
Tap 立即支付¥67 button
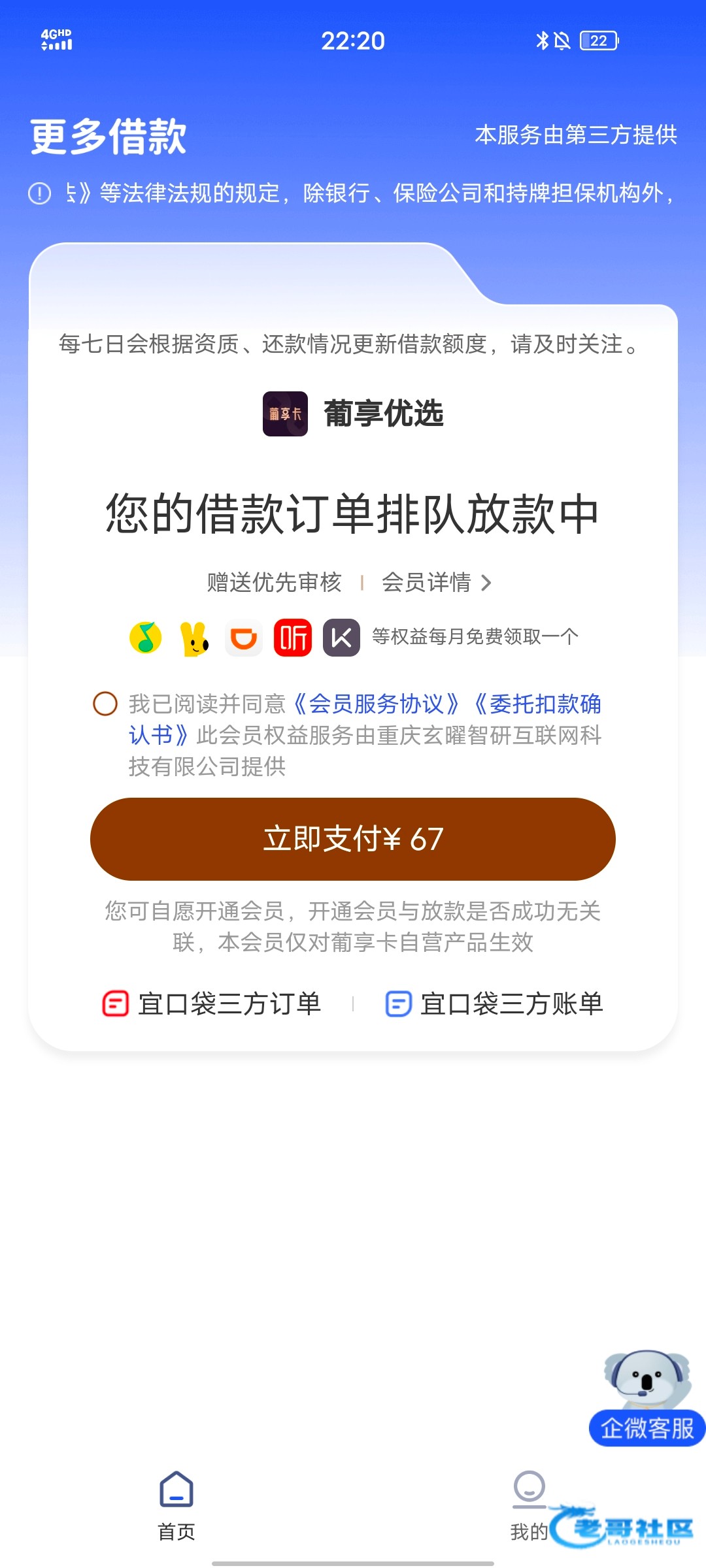coord(353,839)
